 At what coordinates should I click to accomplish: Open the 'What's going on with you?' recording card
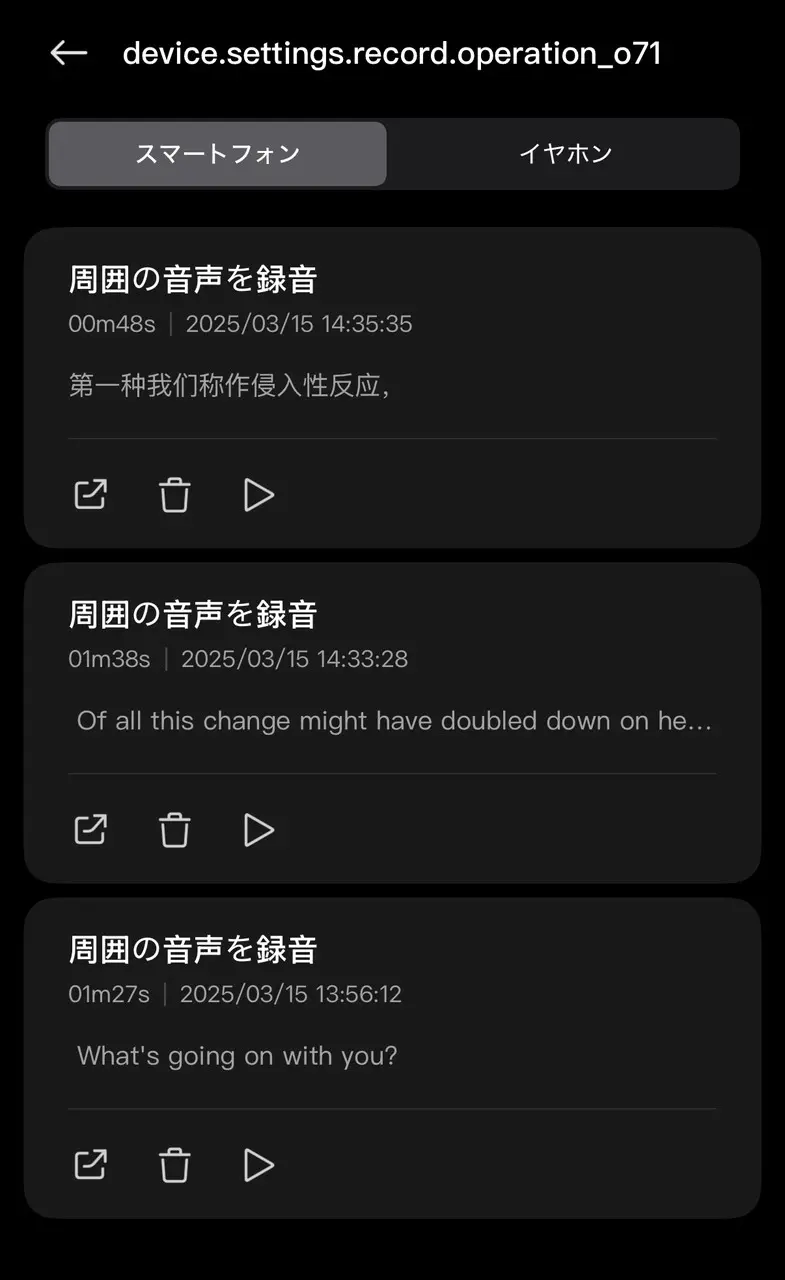[x=392, y=1056]
